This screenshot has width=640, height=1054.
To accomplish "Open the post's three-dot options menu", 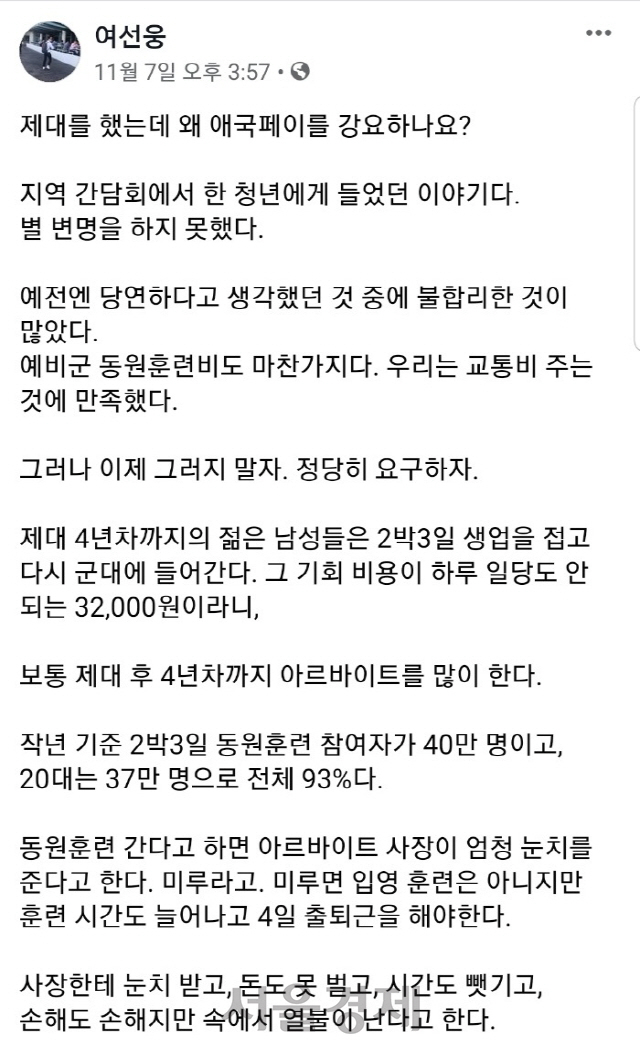I will pyautogui.click(x=598, y=33).
